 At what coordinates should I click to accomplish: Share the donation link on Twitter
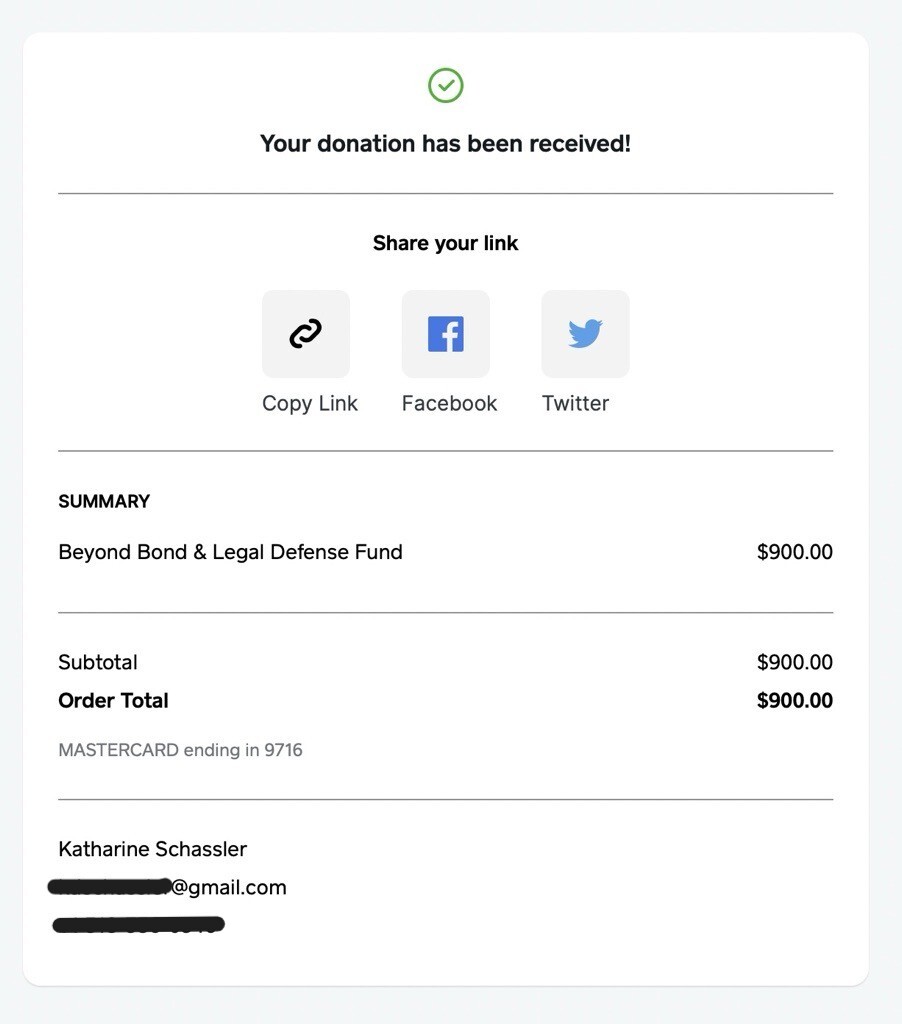[585, 334]
